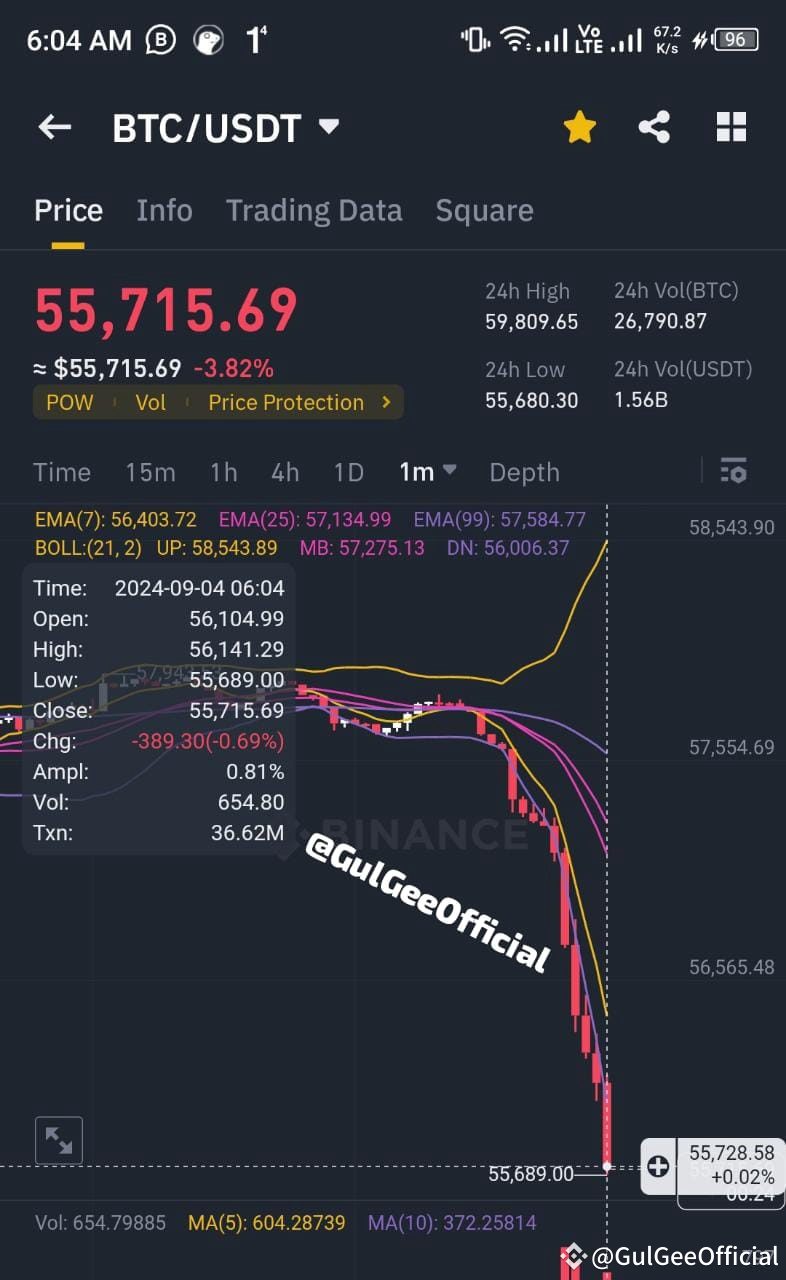Tap the orange MA(5) indicator value

266,1222
